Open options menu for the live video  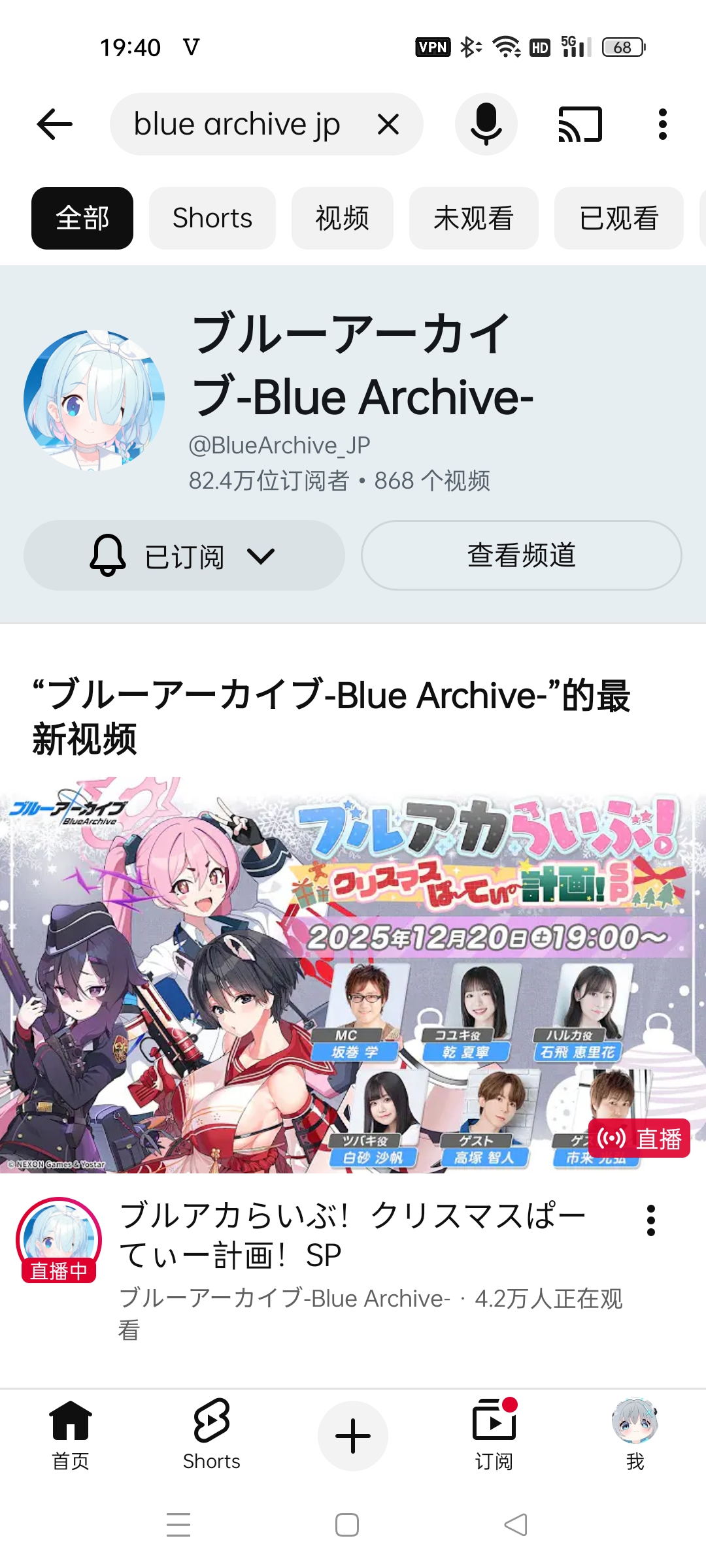[650, 1220]
